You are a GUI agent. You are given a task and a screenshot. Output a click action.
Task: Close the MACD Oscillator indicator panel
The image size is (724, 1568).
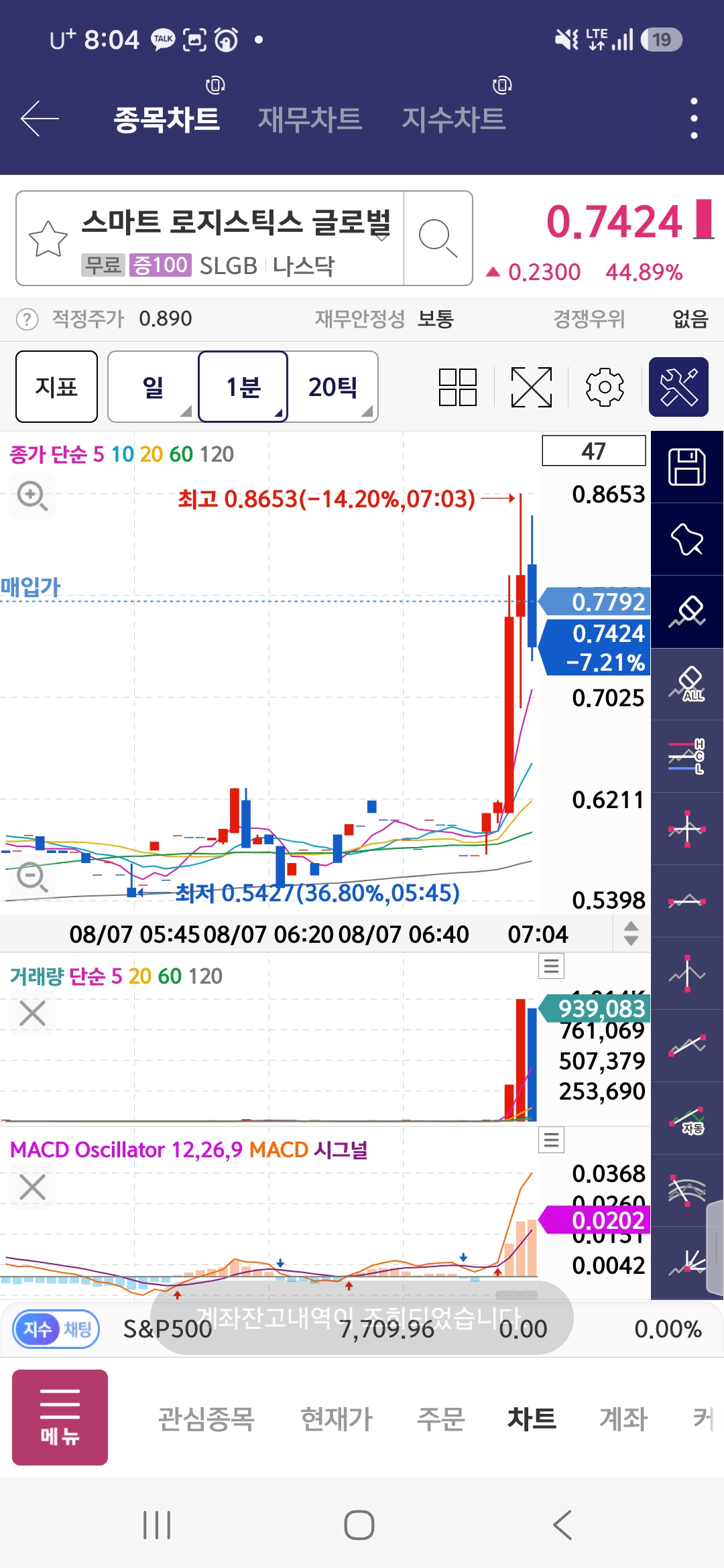click(32, 1187)
